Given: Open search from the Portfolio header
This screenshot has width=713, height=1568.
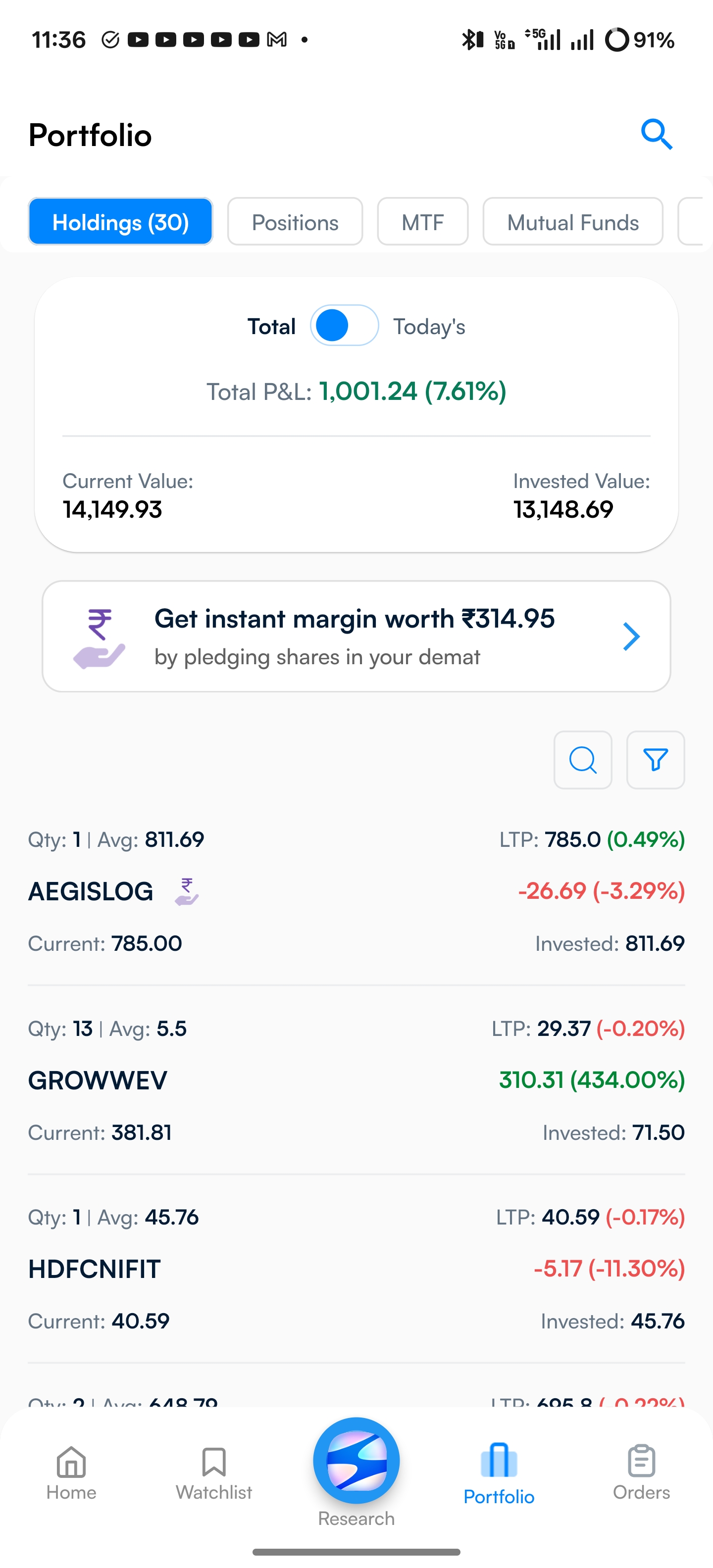Looking at the screenshot, I should click(657, 135).
